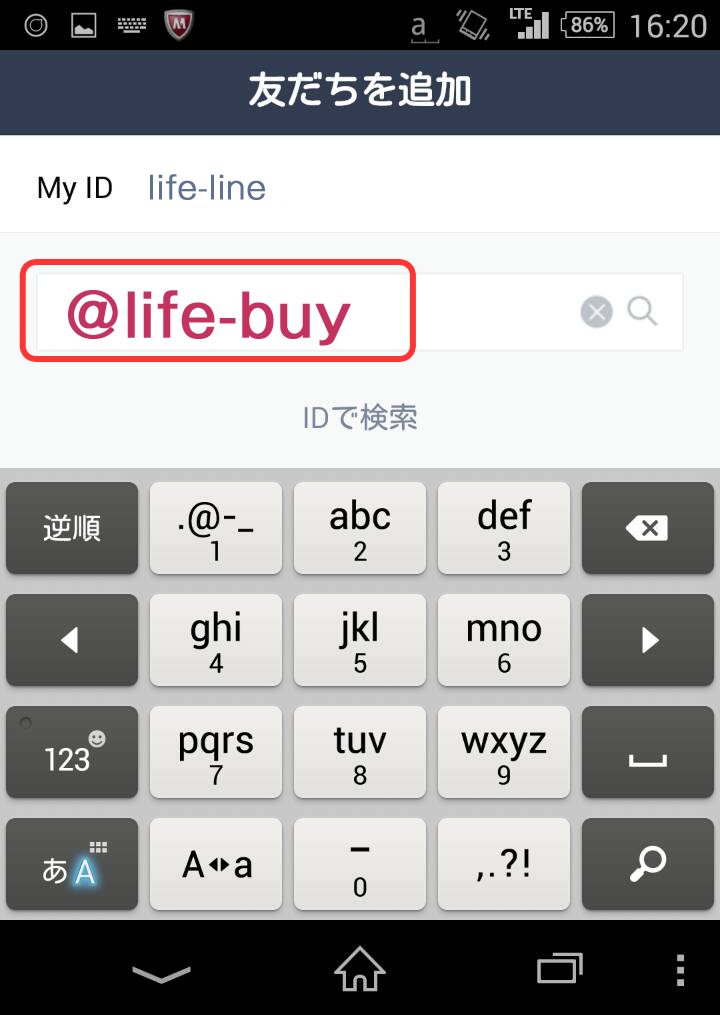Open recent apps view
720x1015 pixels.
(x=560, y=969)
